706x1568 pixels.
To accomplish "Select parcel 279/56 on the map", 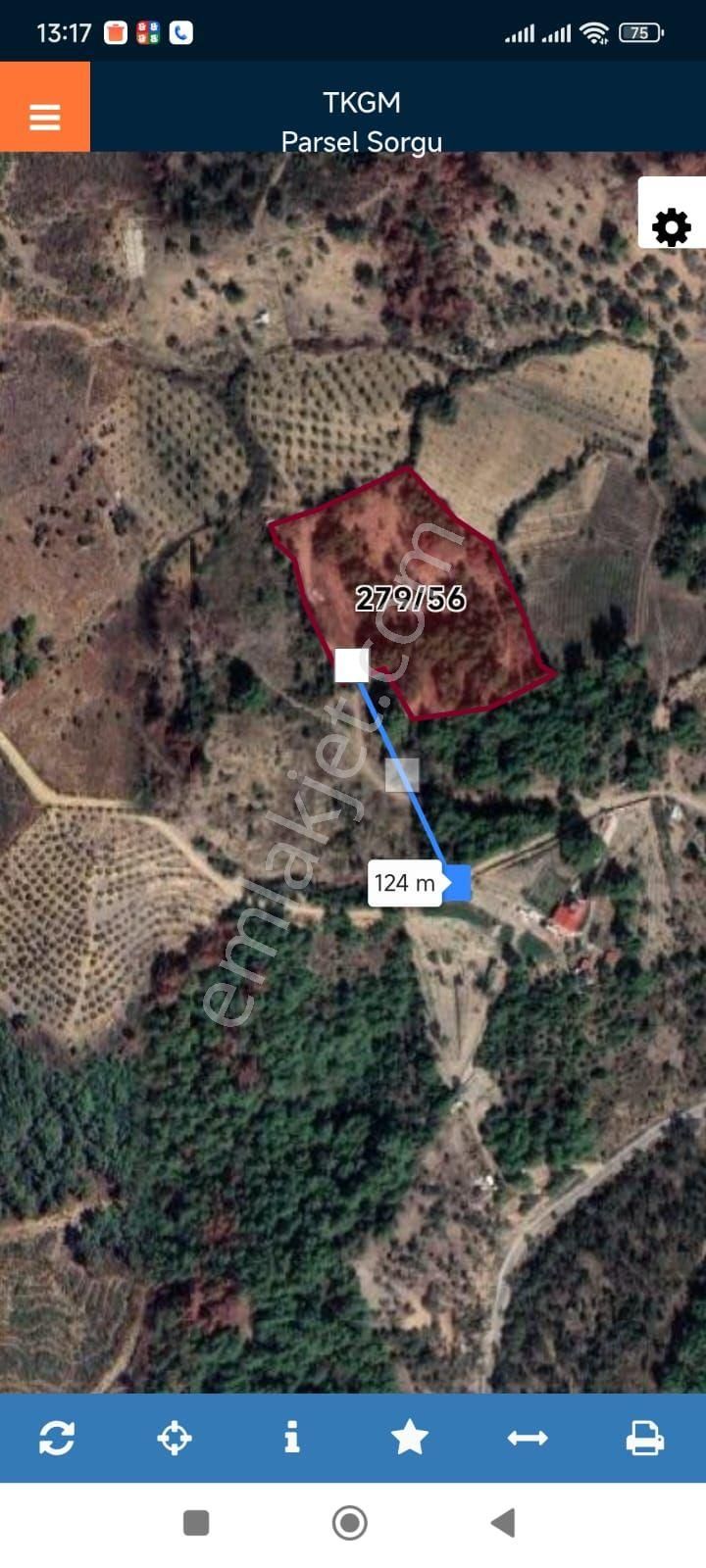I will [412, 598].
